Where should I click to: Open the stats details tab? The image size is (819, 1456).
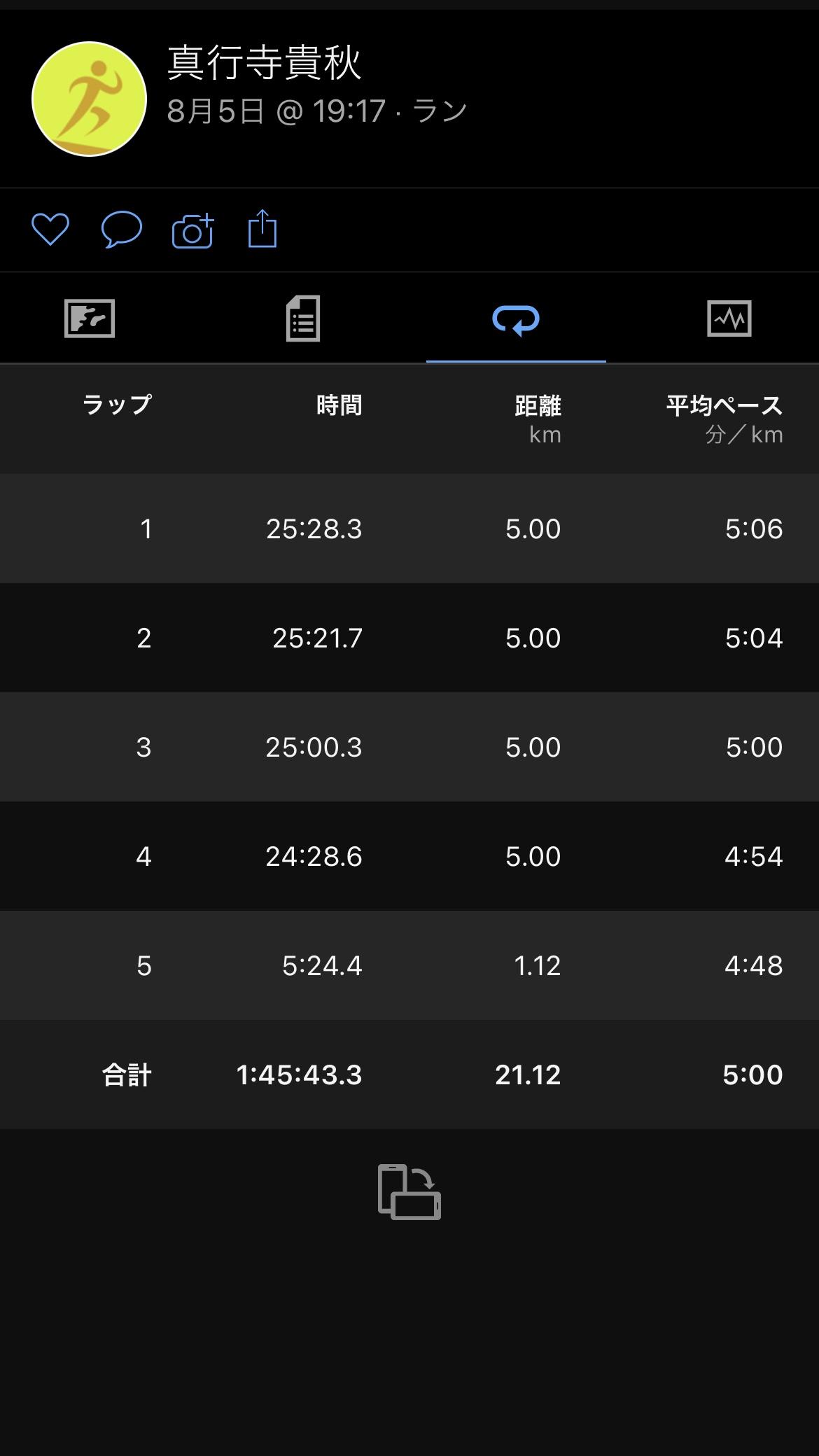click(303, 319)
